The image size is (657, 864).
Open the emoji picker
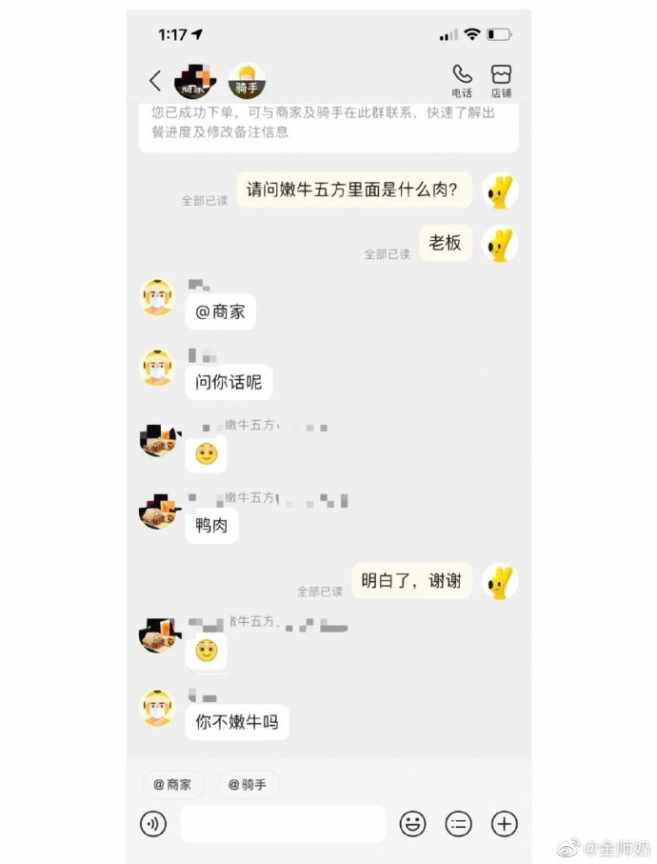point(412,824)
